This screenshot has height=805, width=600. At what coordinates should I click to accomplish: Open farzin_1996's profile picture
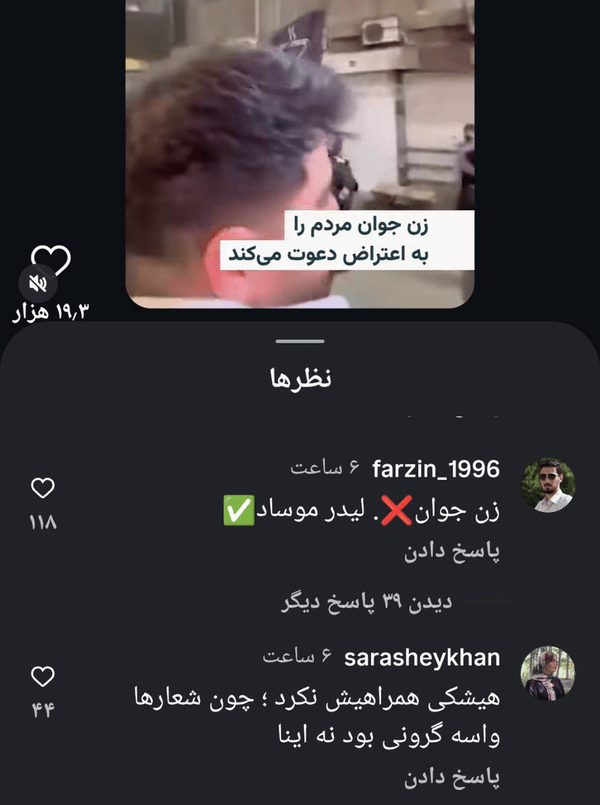(x=549, y=485)
